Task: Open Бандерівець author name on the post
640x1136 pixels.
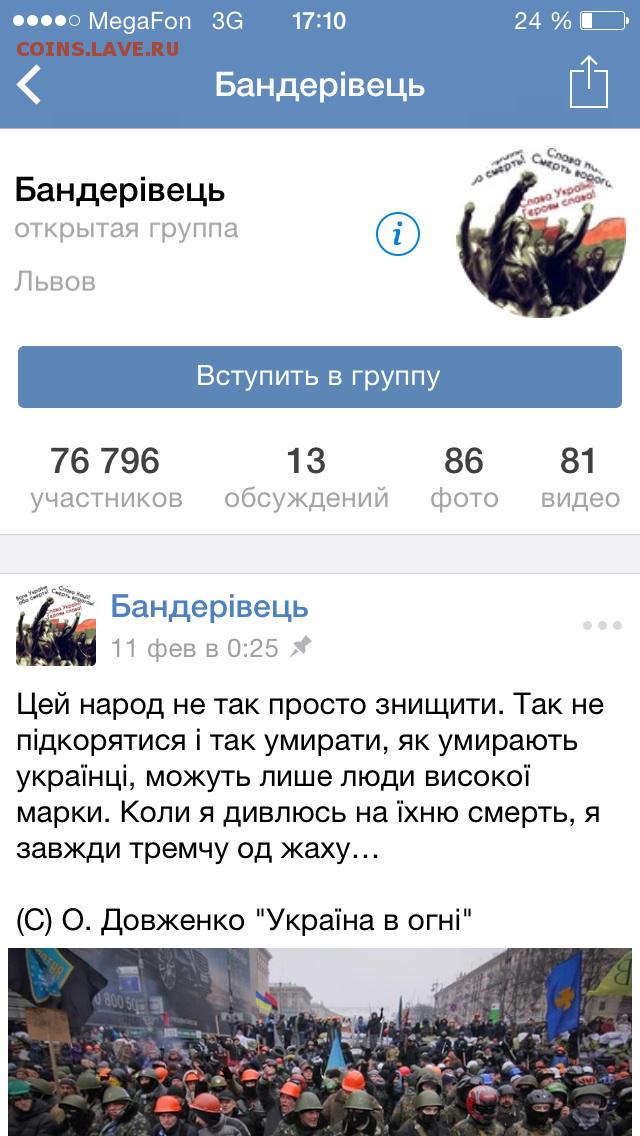Action: 209,607
